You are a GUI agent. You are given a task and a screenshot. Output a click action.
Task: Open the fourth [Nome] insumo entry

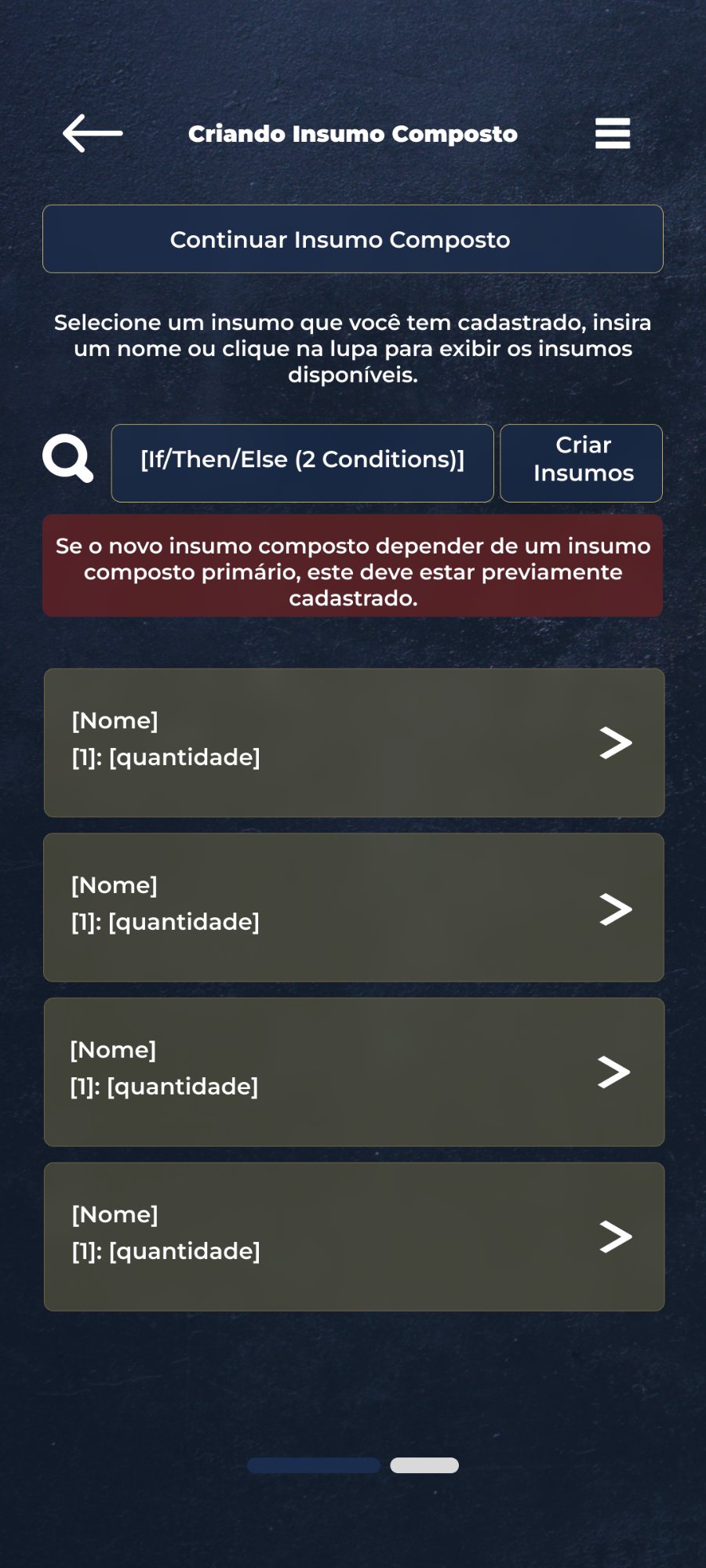[x=314, y=1237]
